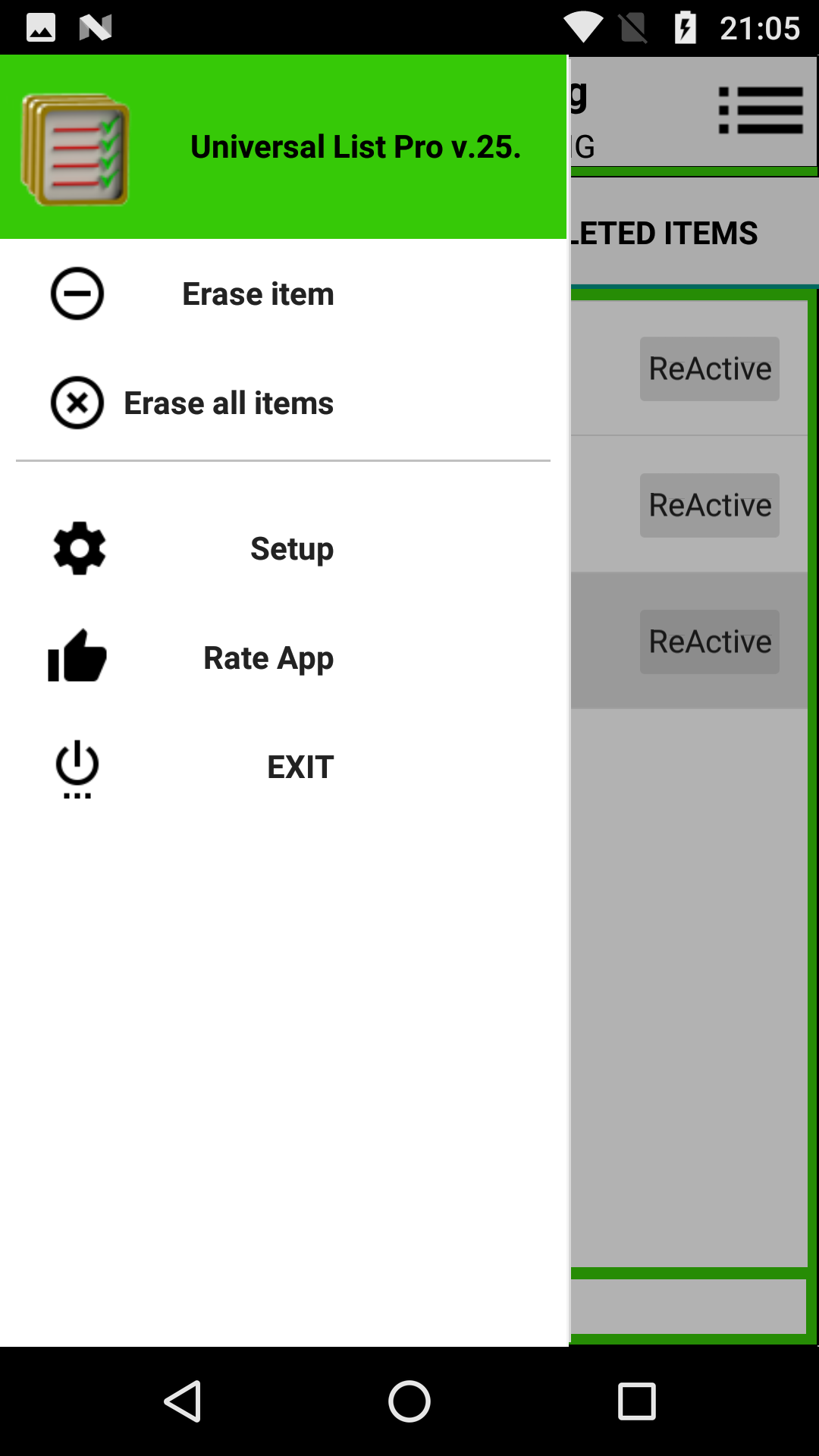This screenshot has height=1456, width=819.
Task: Select Rate App in the drawer
Action: (x=267, y=657)
